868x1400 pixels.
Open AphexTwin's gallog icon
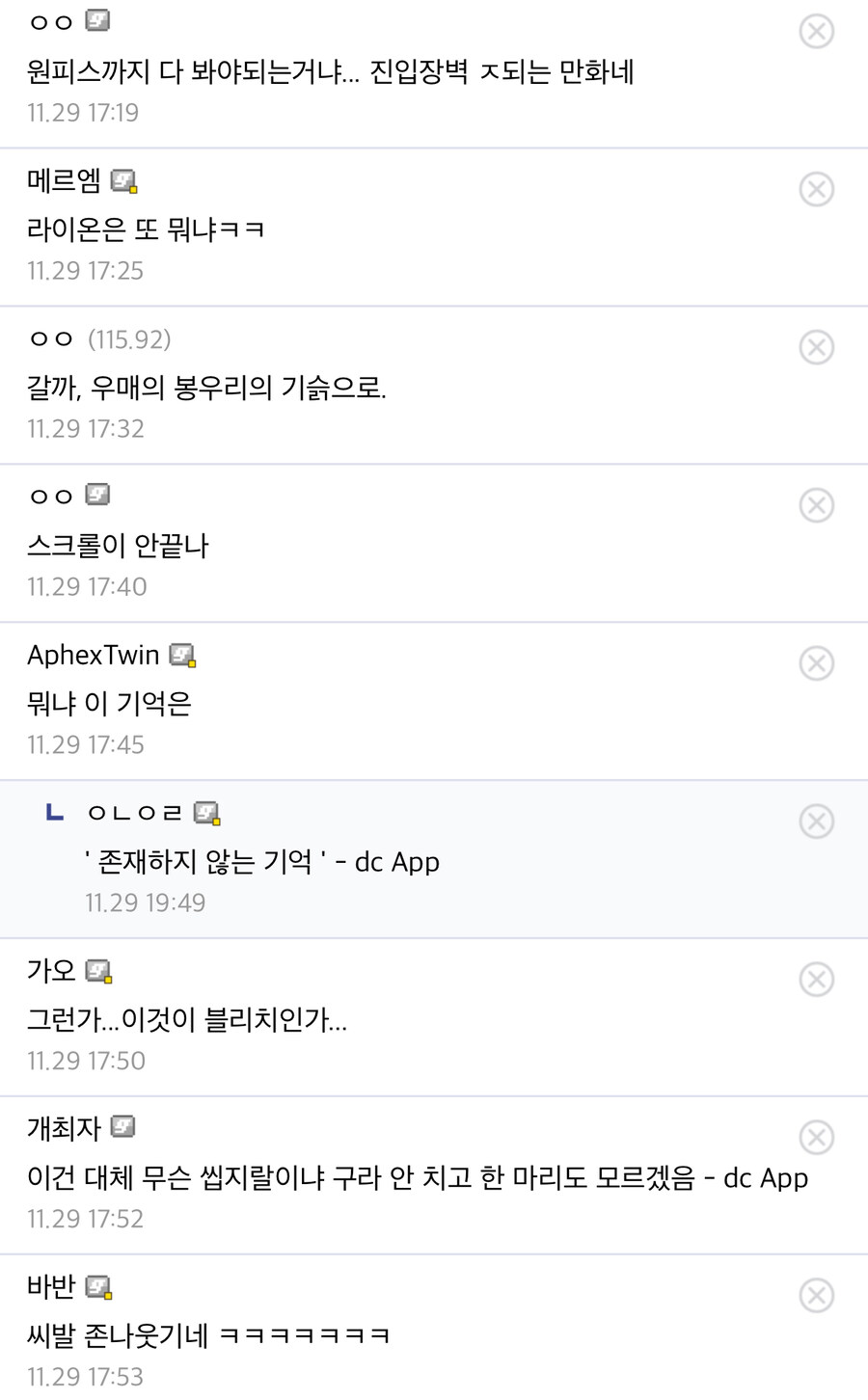[x=181, y=655]
